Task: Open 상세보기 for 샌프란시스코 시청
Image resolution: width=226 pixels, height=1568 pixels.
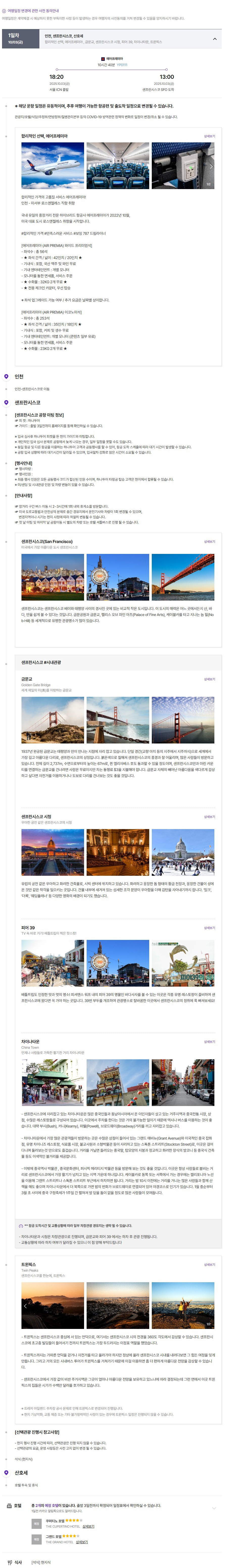Action: [x=209, y=817]
